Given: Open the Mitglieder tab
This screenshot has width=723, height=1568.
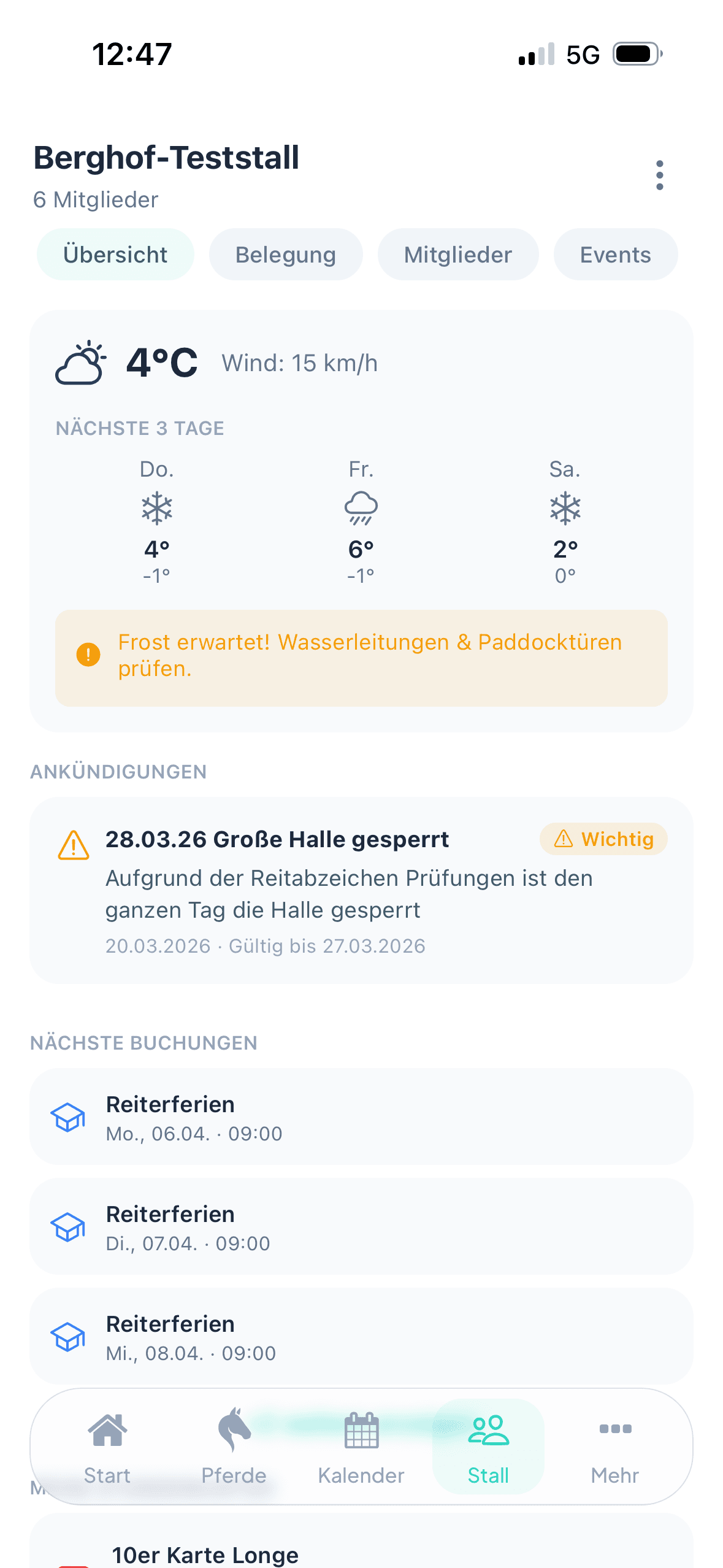Looking at the screenshot, I should [457, 254].
